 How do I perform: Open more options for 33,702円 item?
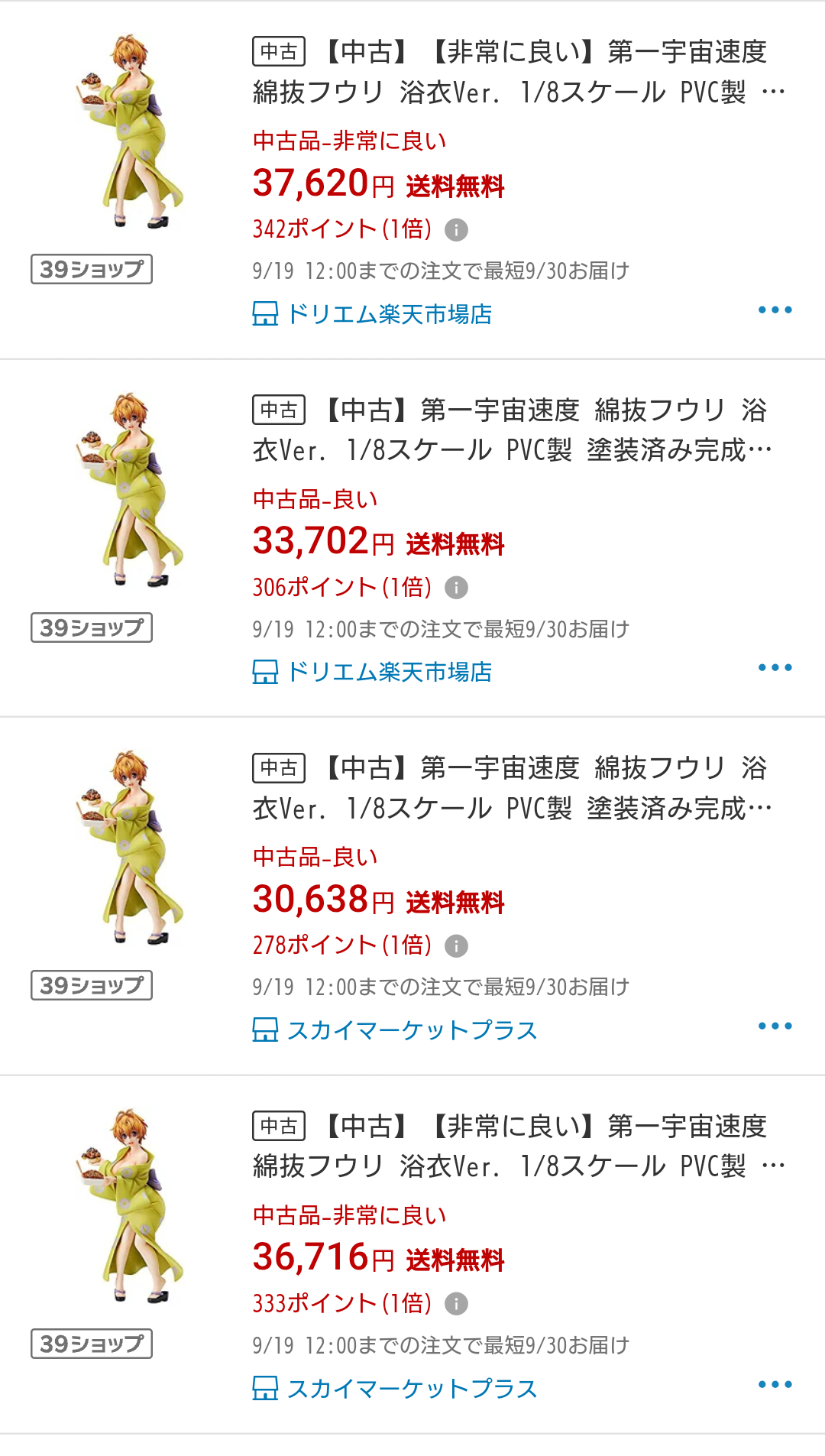[775, 667]
